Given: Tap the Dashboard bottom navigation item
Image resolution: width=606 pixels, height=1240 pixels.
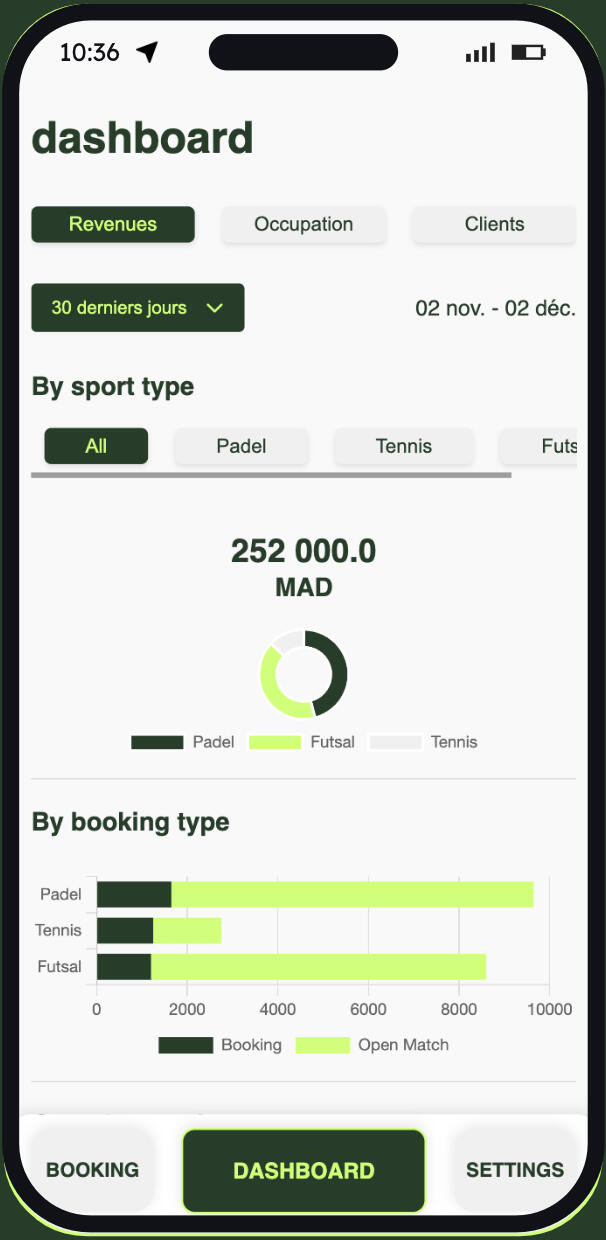Looking at the screenshot, I should tap(303, 1171).
